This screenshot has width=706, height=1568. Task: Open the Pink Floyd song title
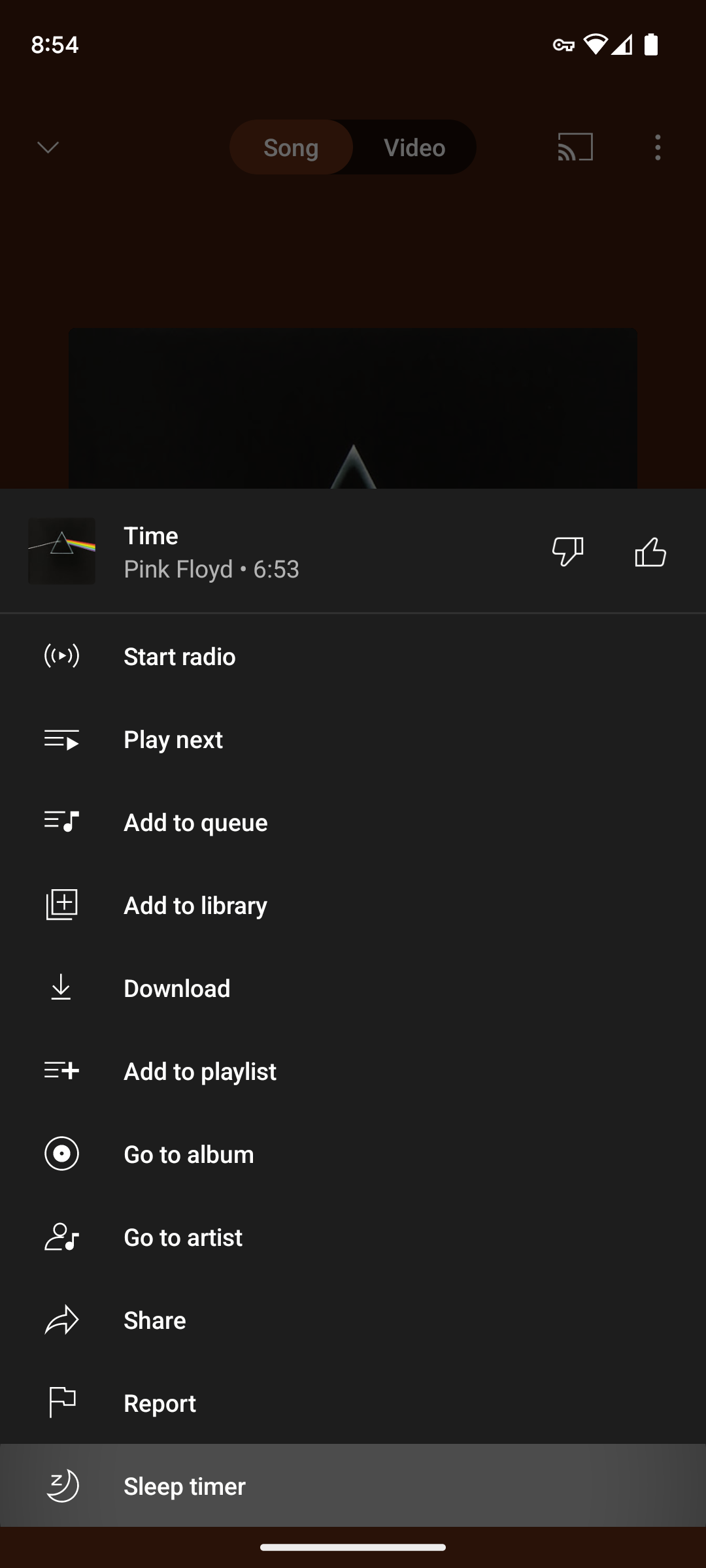point(151,535)
